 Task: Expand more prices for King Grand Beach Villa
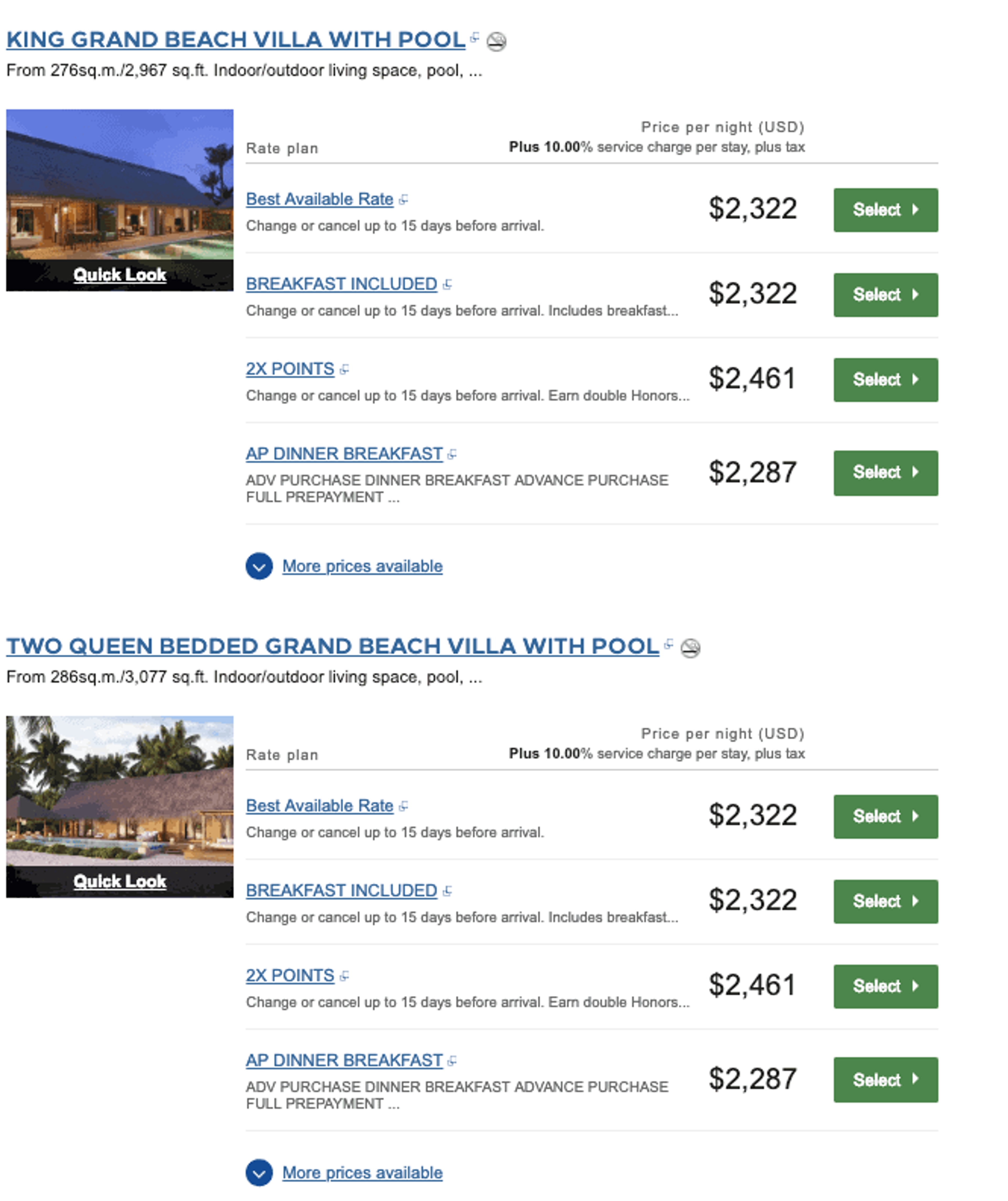tap(361, 566)
